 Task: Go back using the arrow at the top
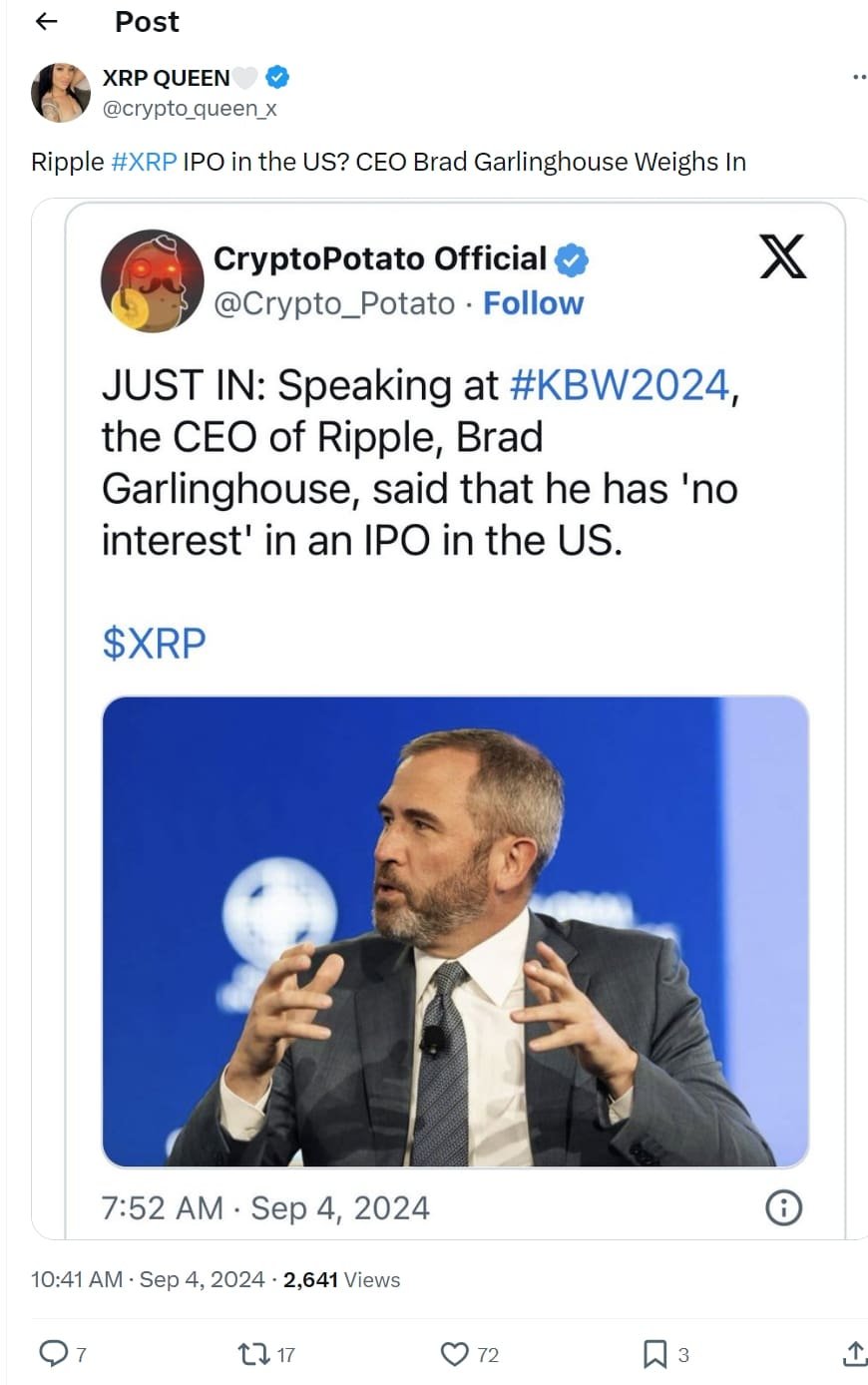[46, 21]
